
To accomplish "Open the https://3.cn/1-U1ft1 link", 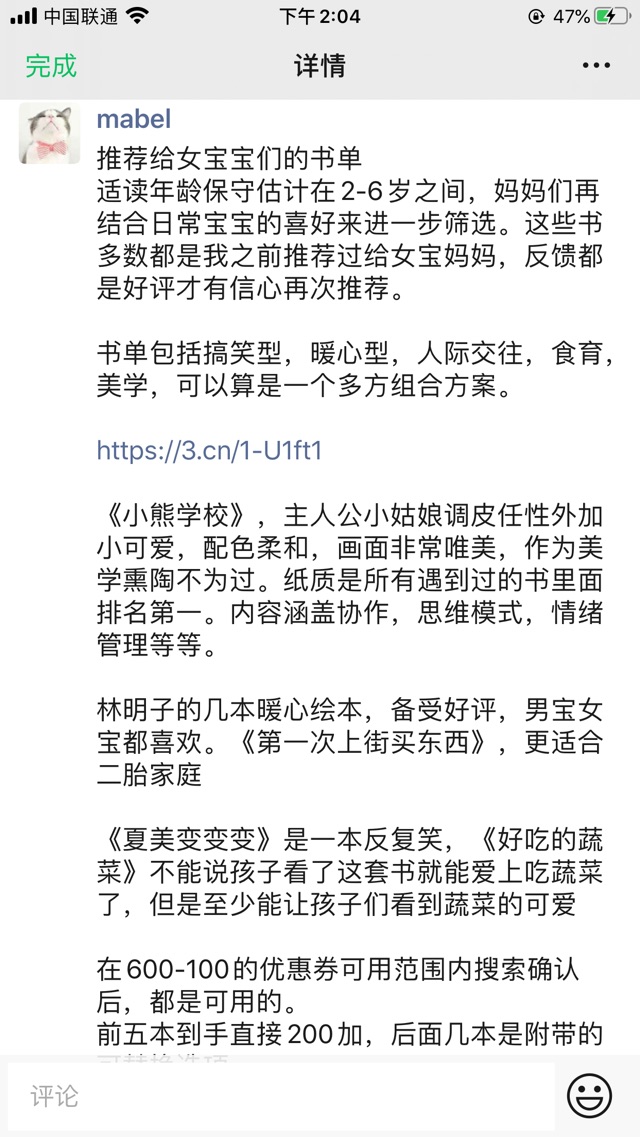I will (209, 451).
